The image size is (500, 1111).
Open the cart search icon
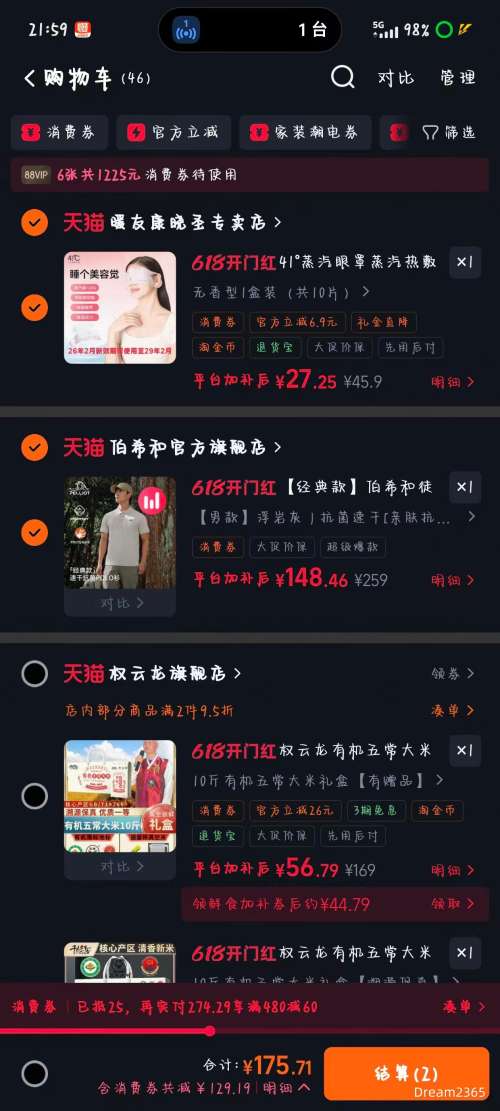343,77
